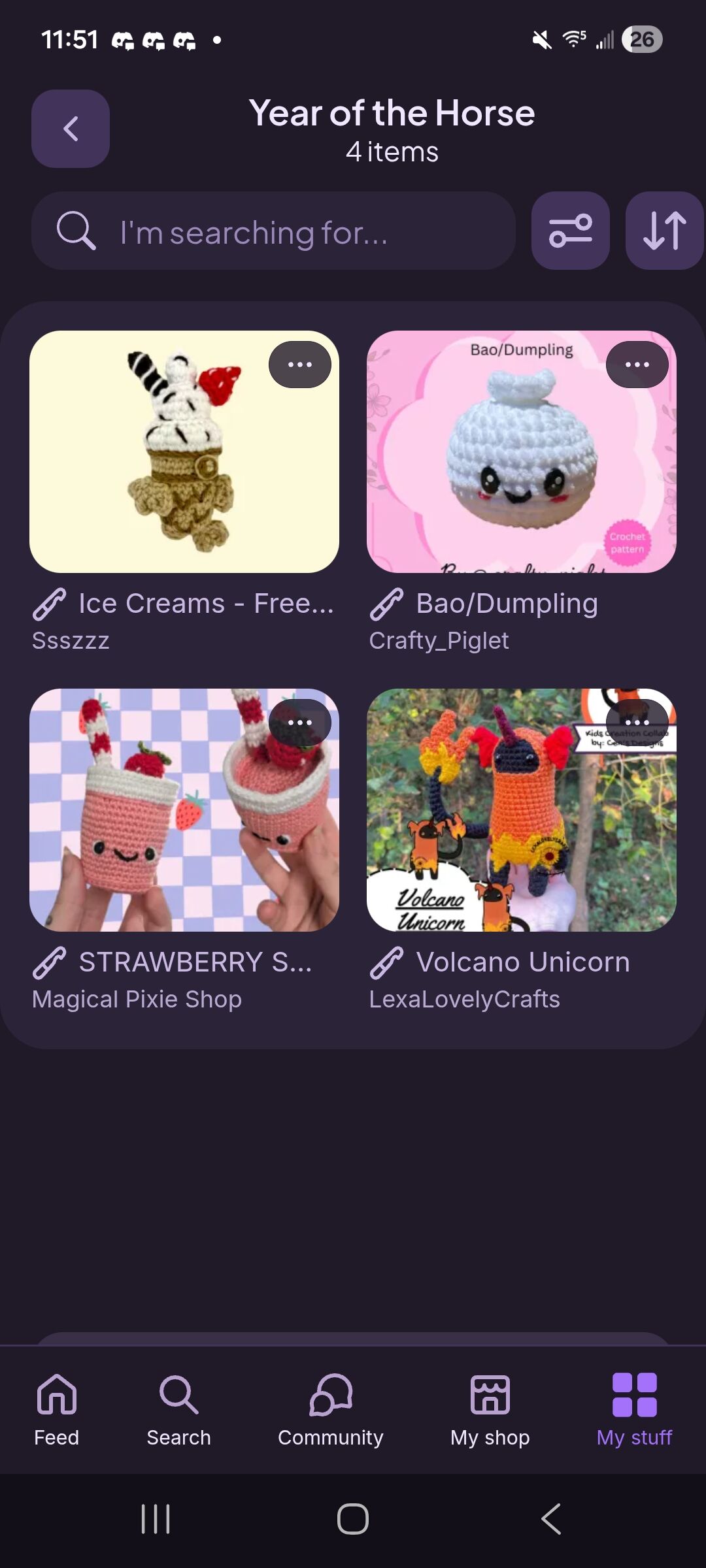Open the sort order button

pos(664,231)
